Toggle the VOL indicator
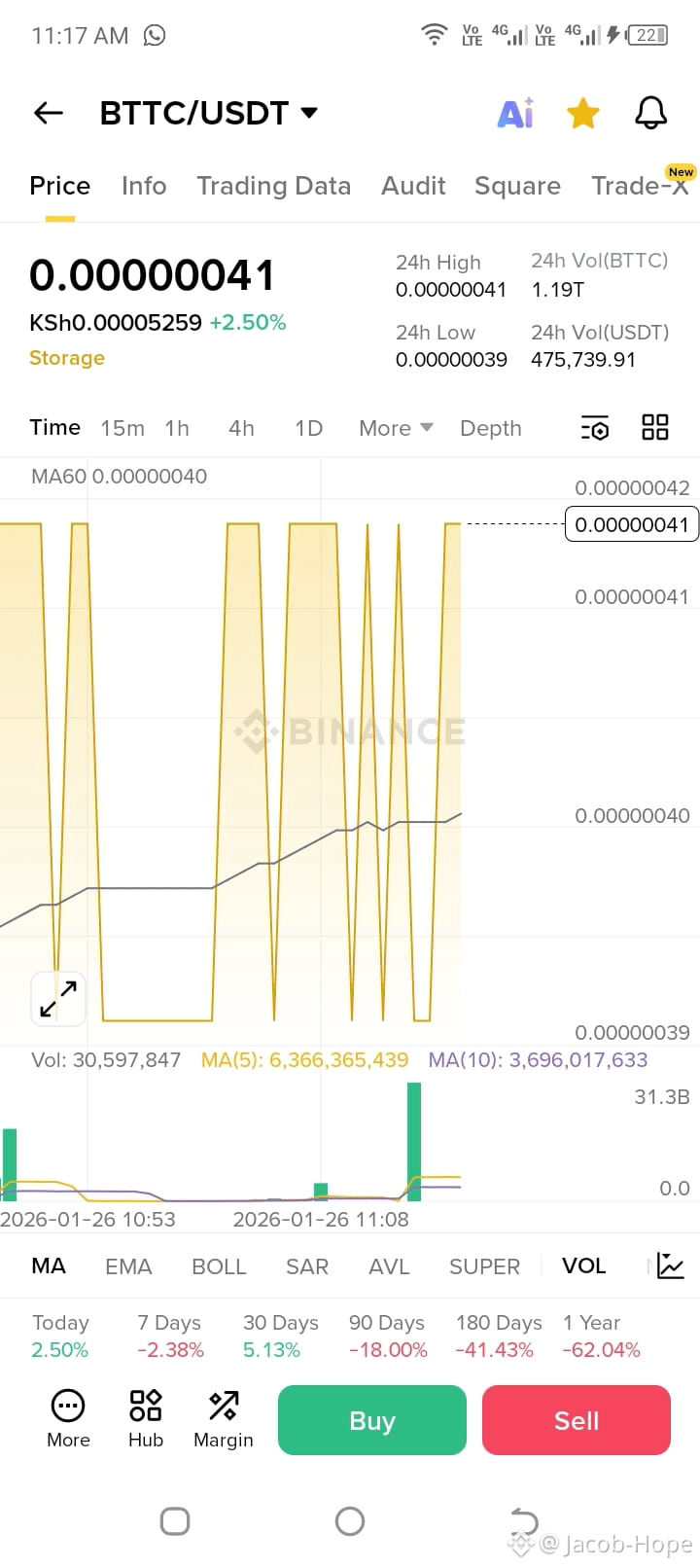This screenshot has width=700, height=1568. click(x=583, y=1265)
